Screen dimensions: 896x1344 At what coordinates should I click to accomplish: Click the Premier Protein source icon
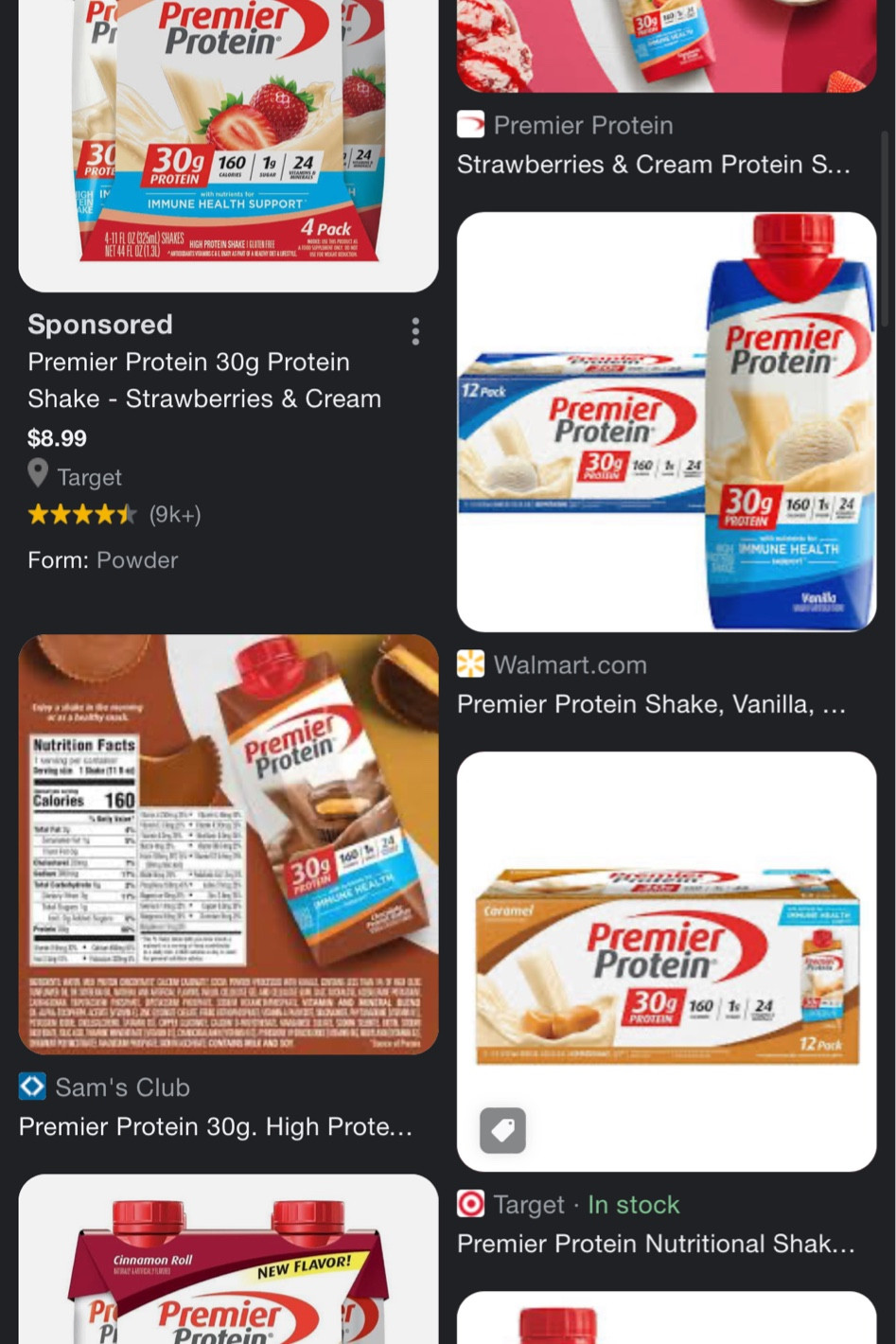pos(470,124)
